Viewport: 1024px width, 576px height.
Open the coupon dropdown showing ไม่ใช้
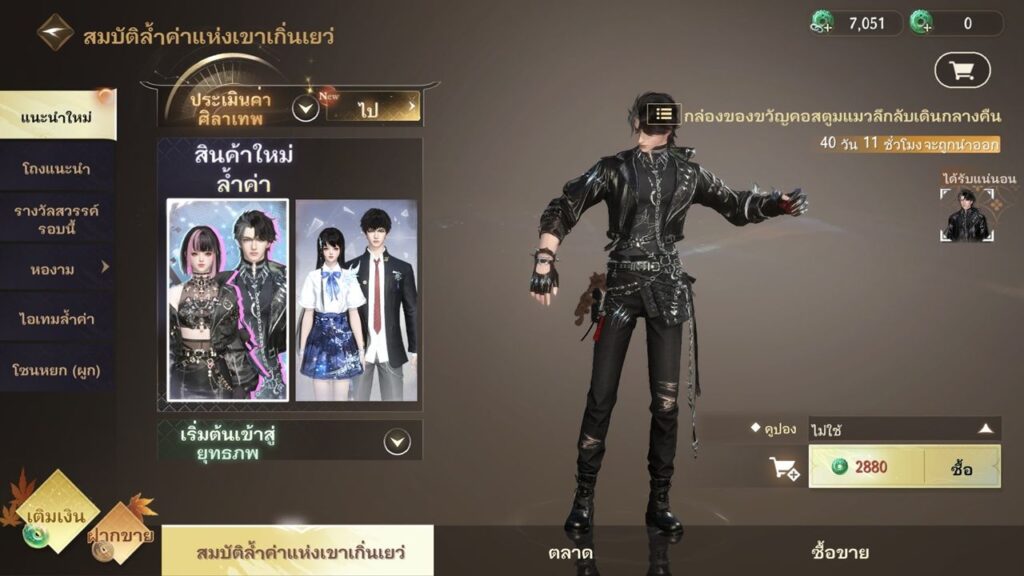904,429
